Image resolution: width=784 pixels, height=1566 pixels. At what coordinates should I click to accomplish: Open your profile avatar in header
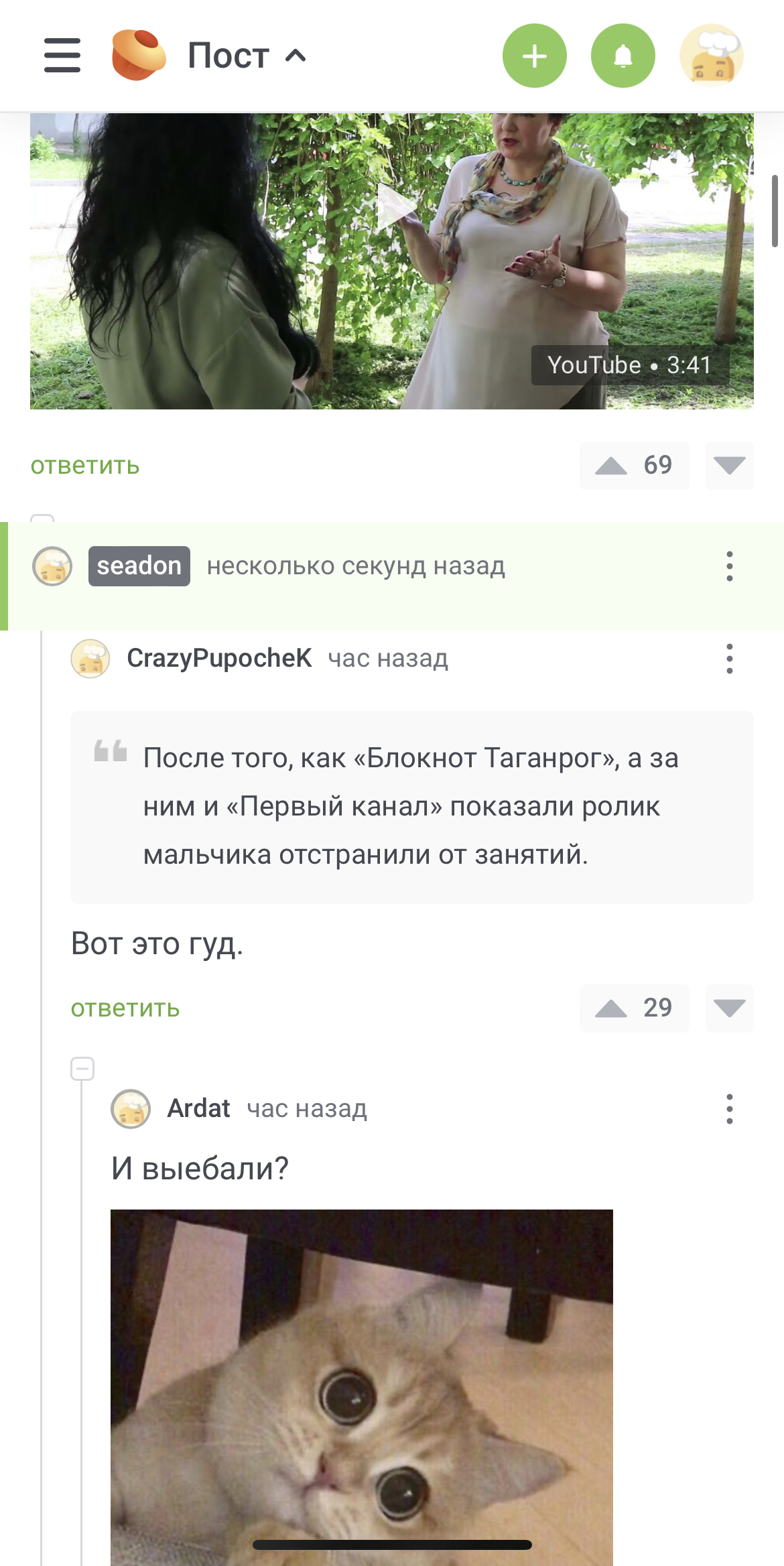coord(711,56)
